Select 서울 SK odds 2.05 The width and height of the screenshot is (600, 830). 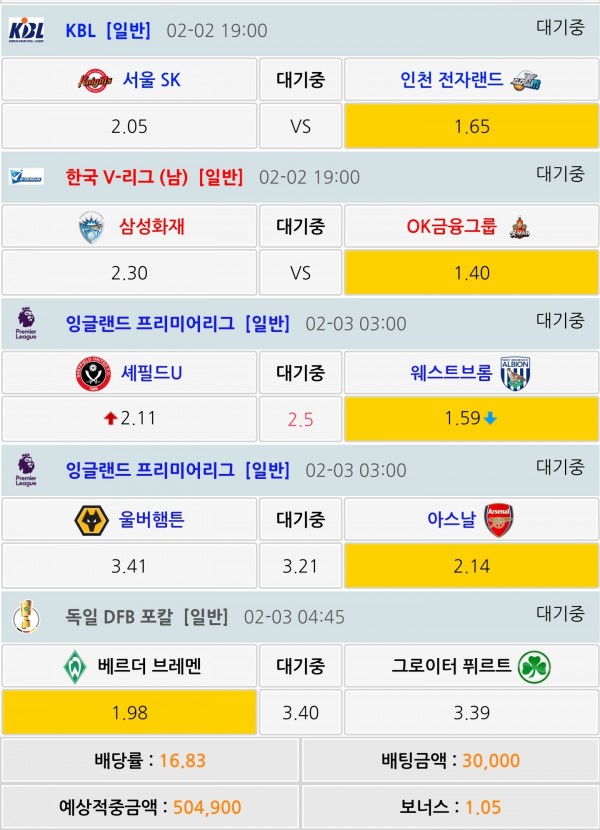[129, 126]
